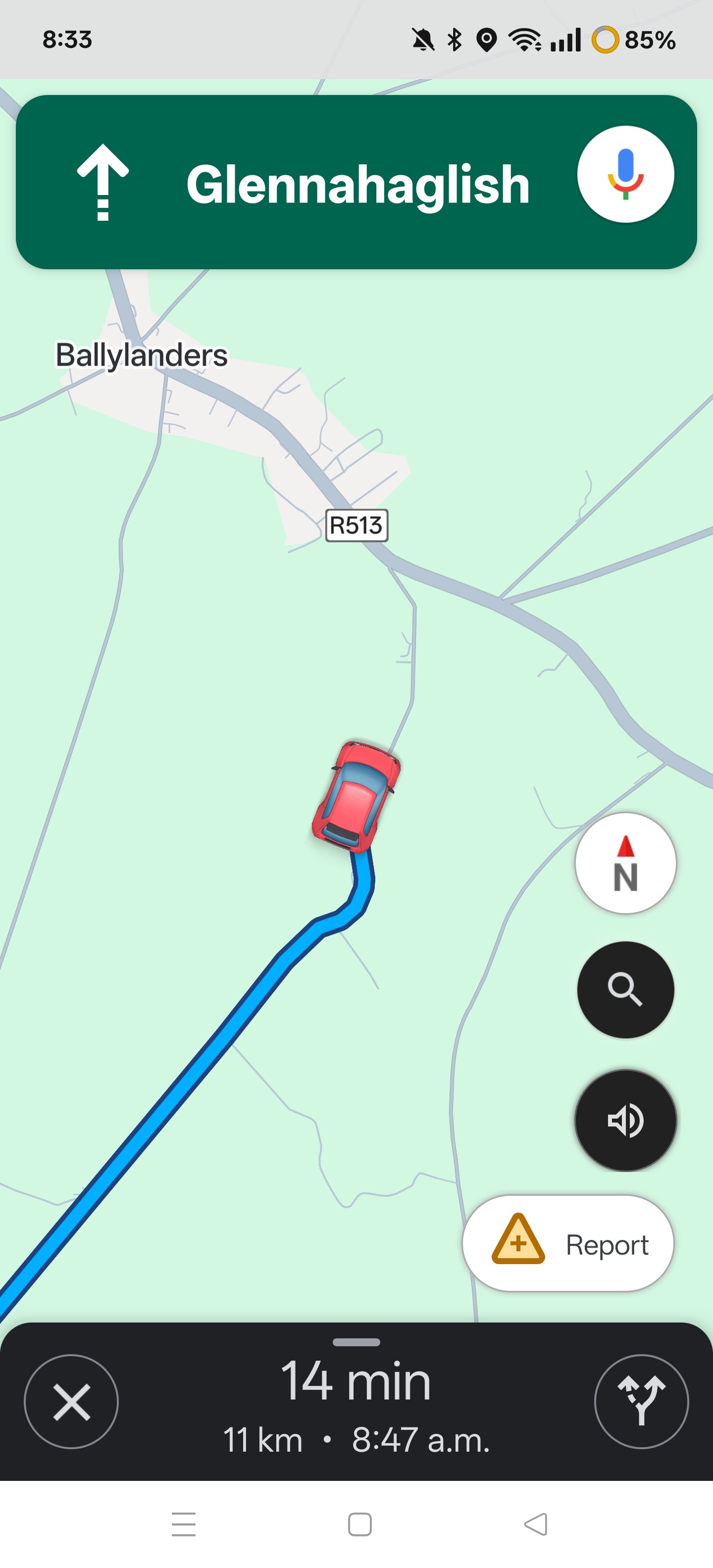
Task: View alternate routes
Action: click(641, 1402)
